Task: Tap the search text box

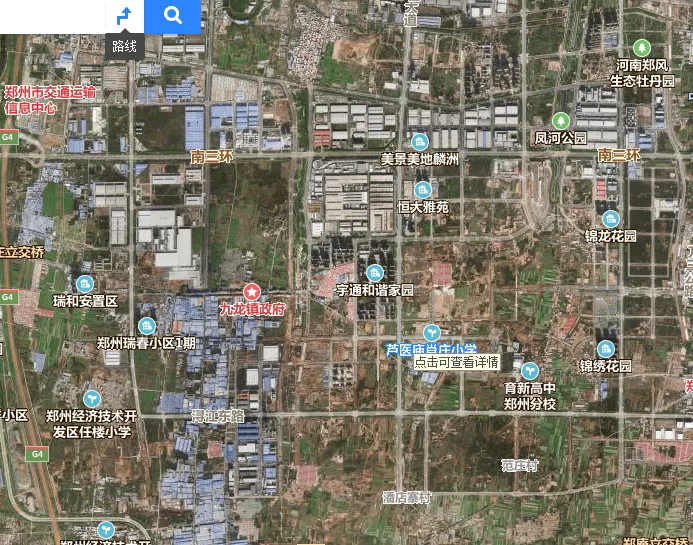Action: pyautogui.click(x=52, y=16)
